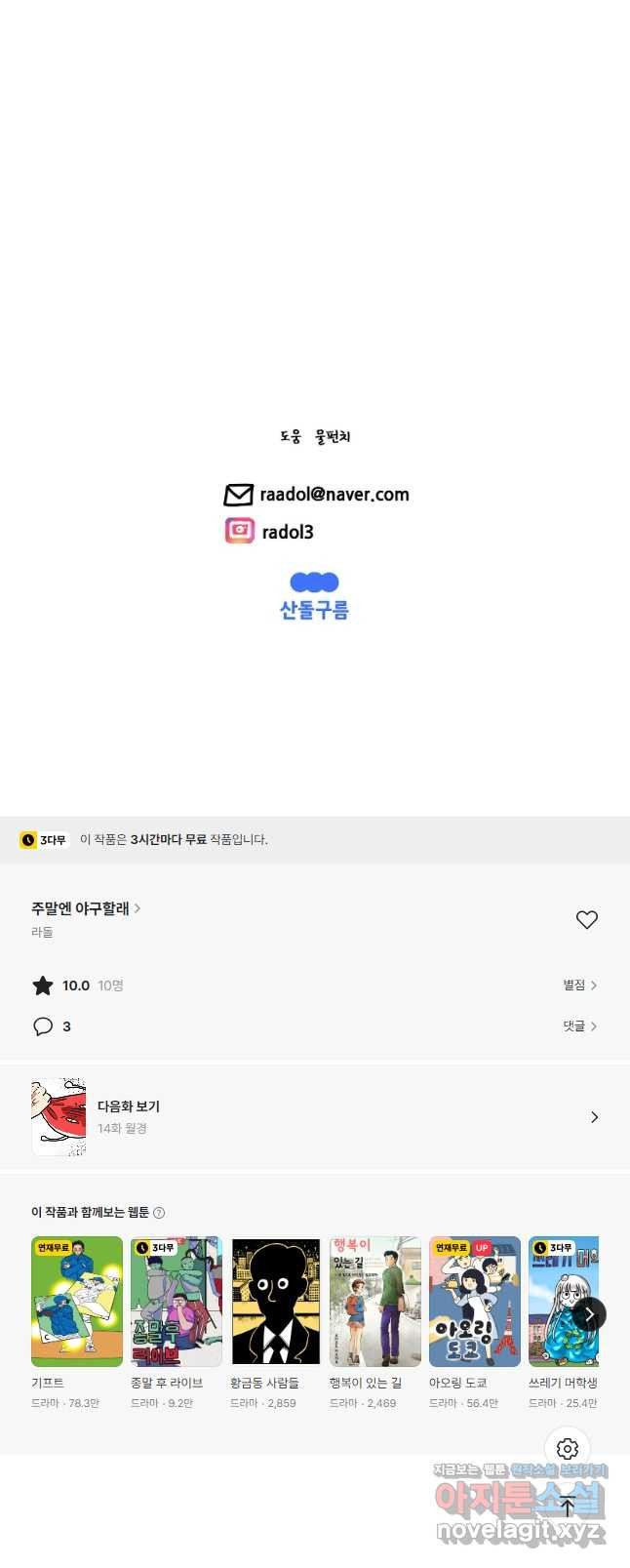Like this webtoon with the heart icon
Image resolution: width=630 pixels, height=1568 pixels.
(x=586, y=920)
